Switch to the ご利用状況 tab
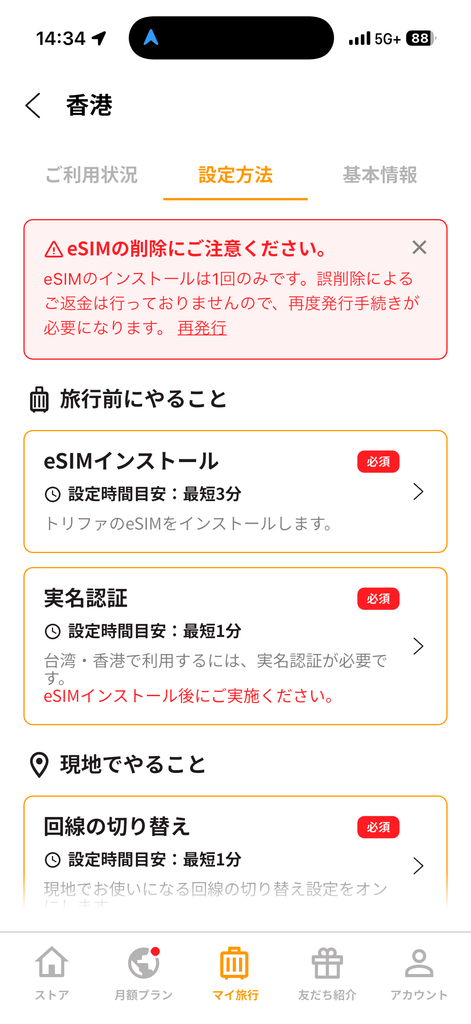The image size is (471, 1024). pos(91,175)
